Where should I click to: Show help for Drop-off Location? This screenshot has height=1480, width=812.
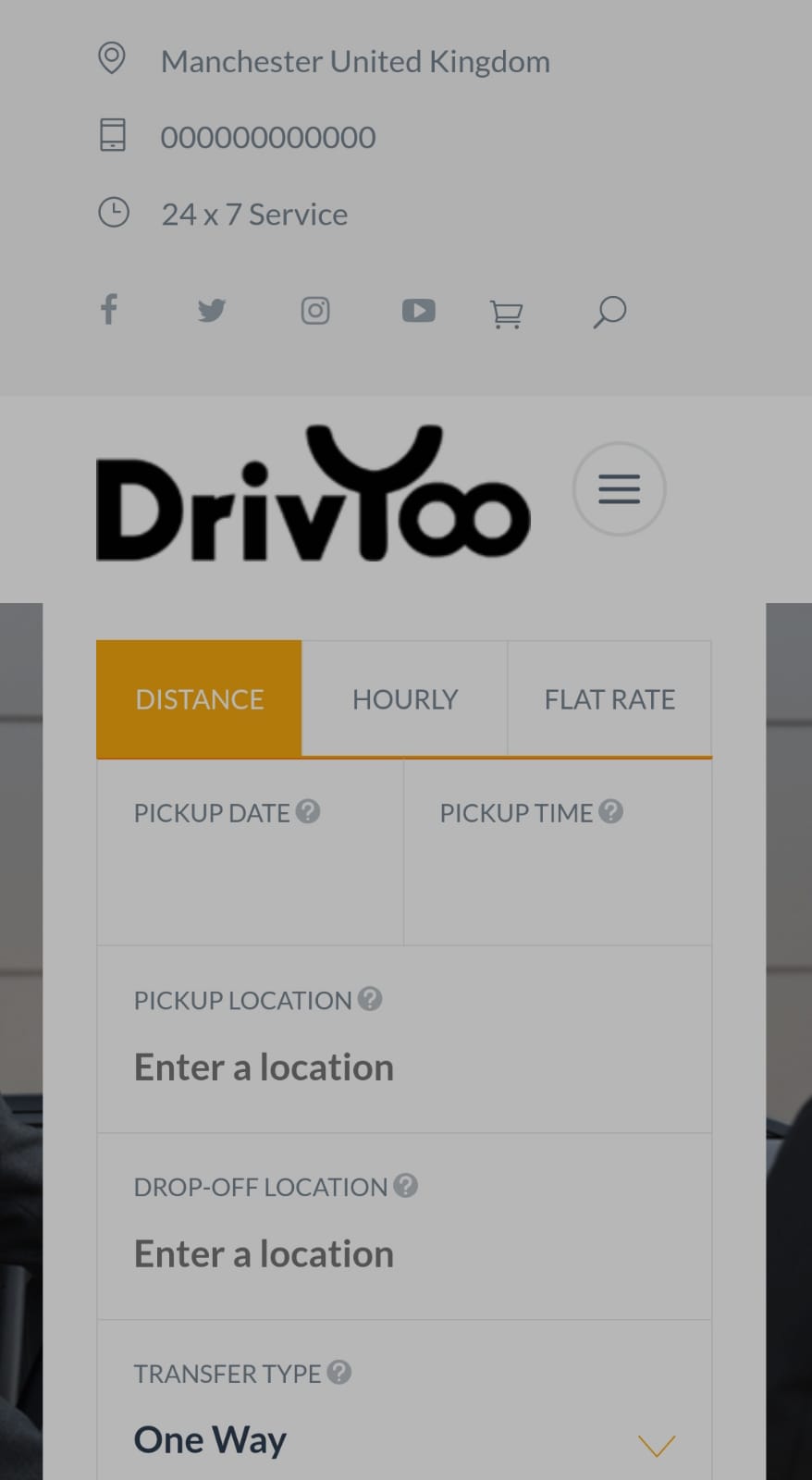[406, 1185]
